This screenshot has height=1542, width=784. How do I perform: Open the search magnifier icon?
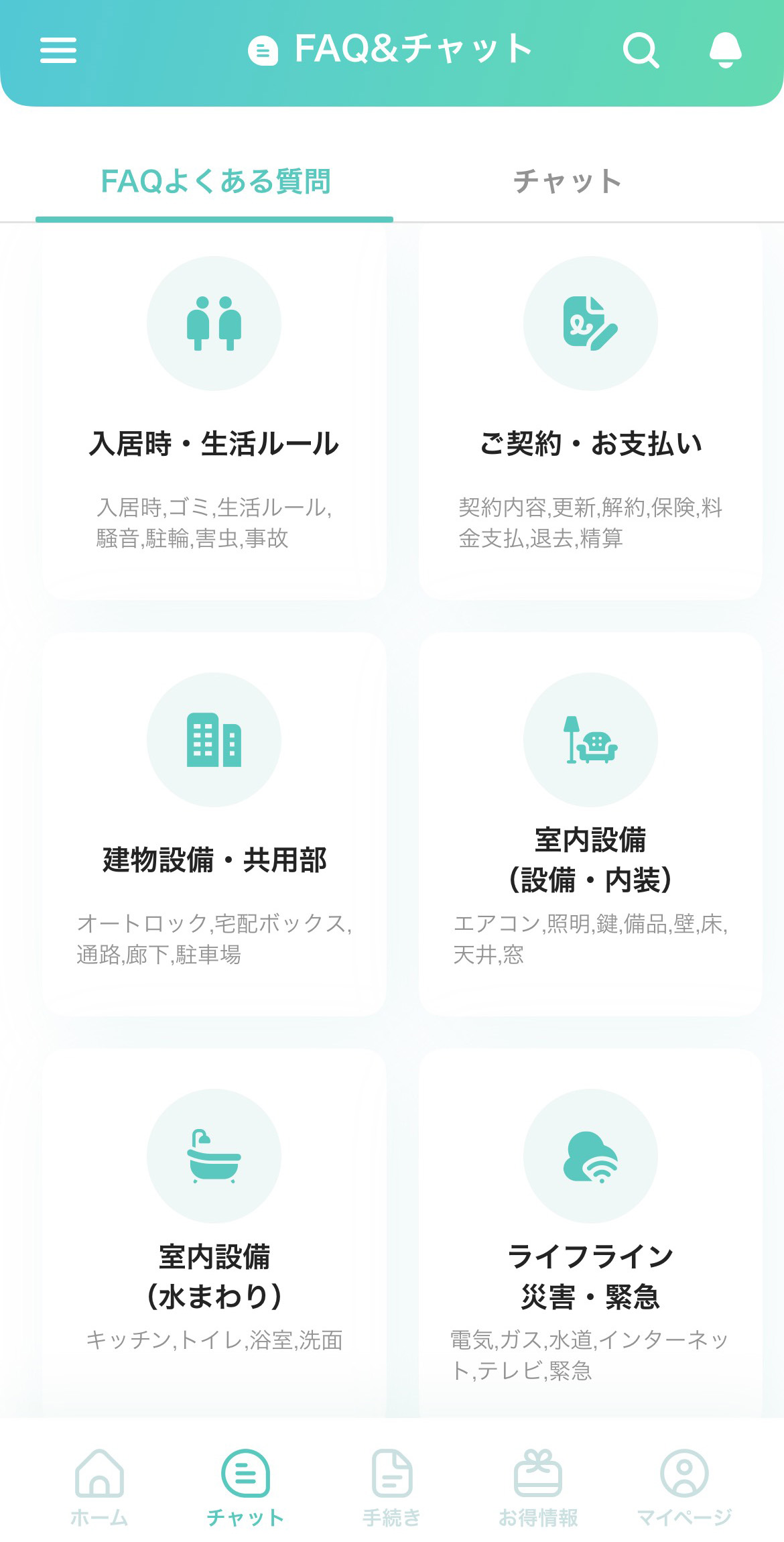641,50
